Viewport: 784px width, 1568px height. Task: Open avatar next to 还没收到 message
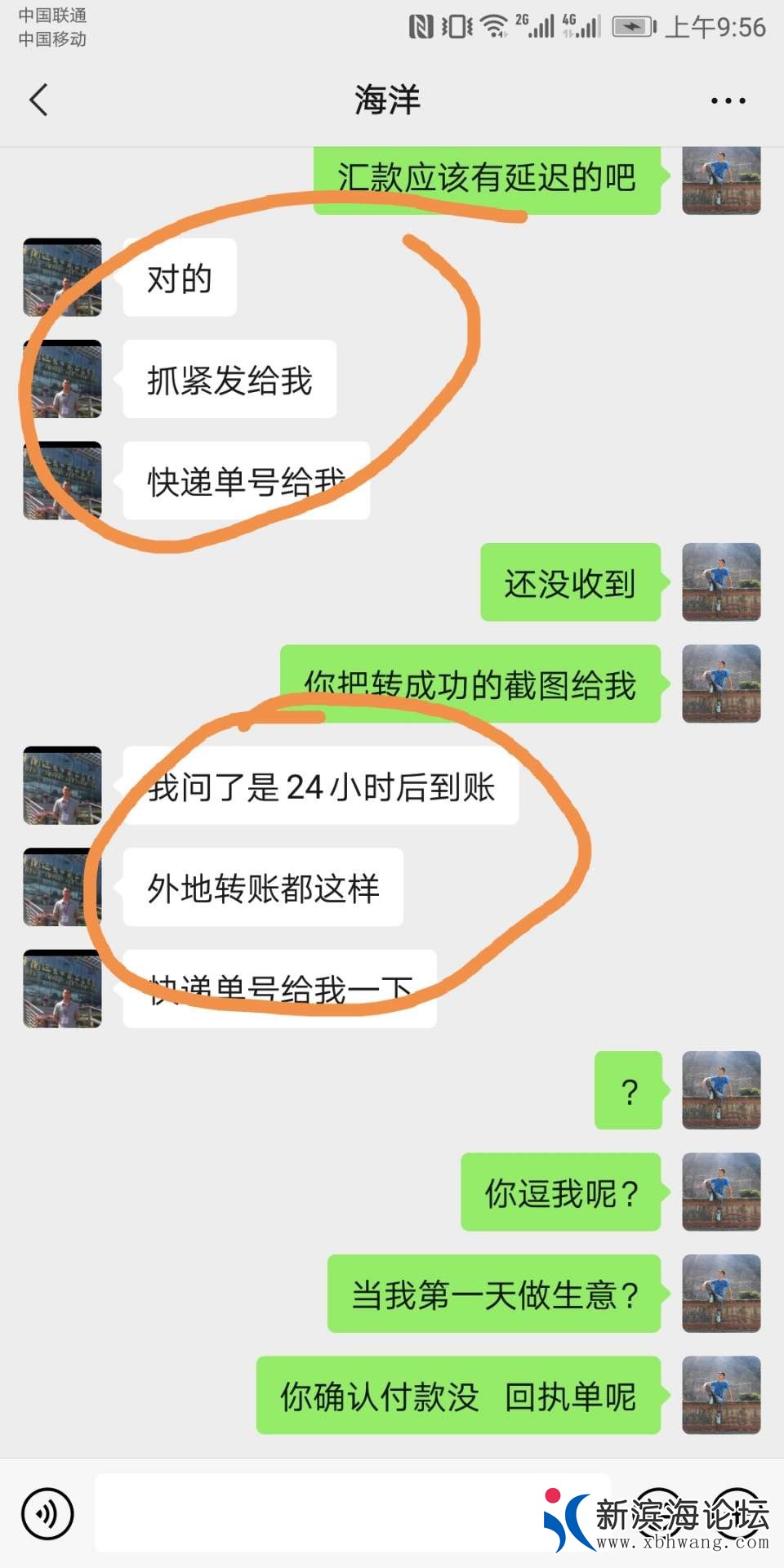coord(721,582)
